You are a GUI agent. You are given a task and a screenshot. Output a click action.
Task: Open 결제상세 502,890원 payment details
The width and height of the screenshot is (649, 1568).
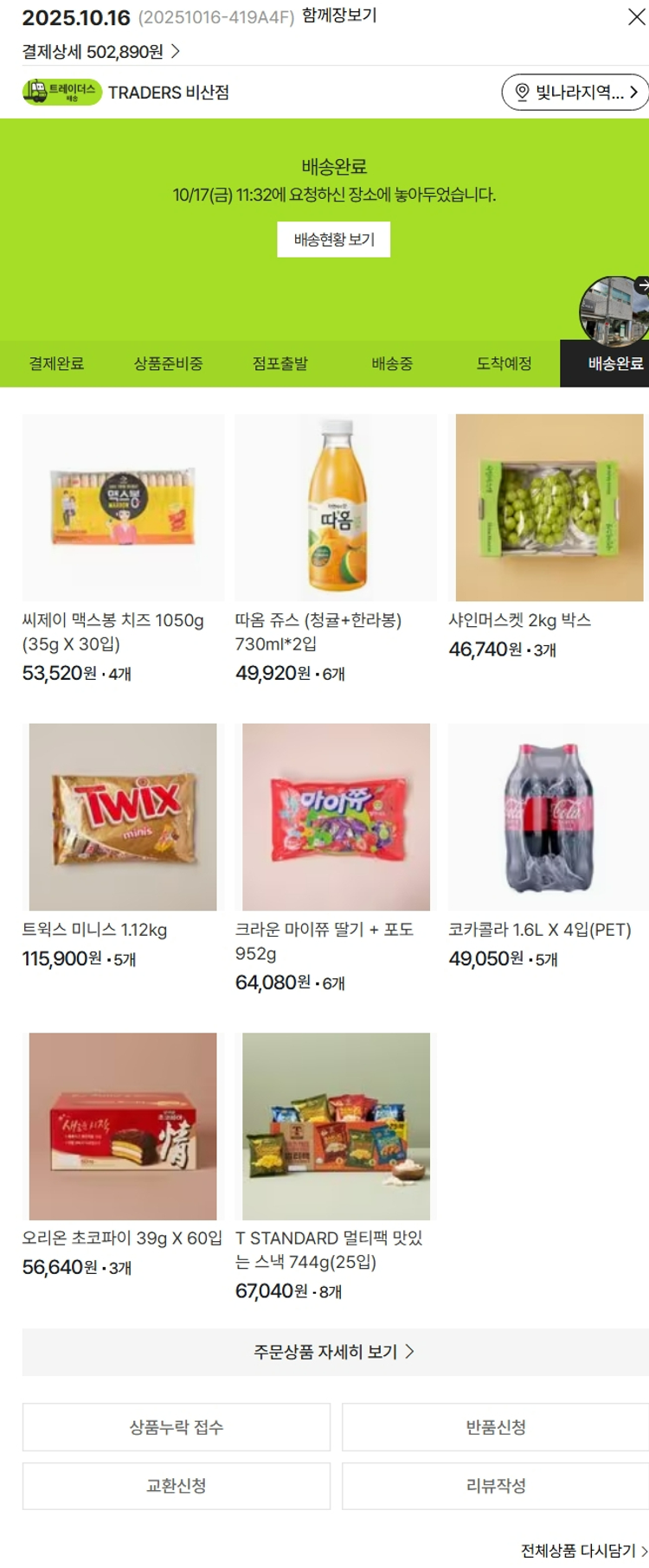[100, 52]
